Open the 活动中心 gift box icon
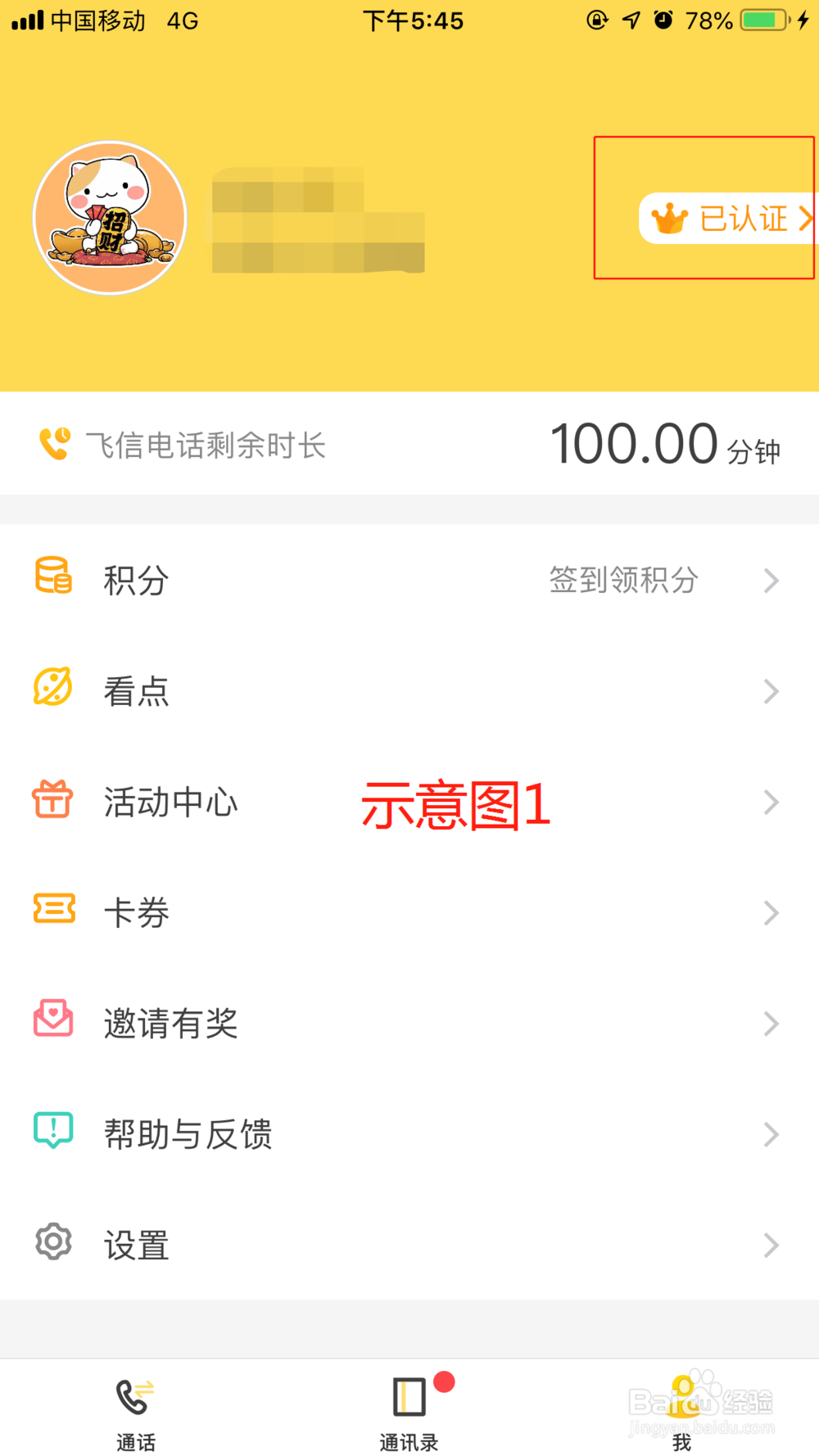This screenshot has height=1456, width=819. (x=52, y=800)
